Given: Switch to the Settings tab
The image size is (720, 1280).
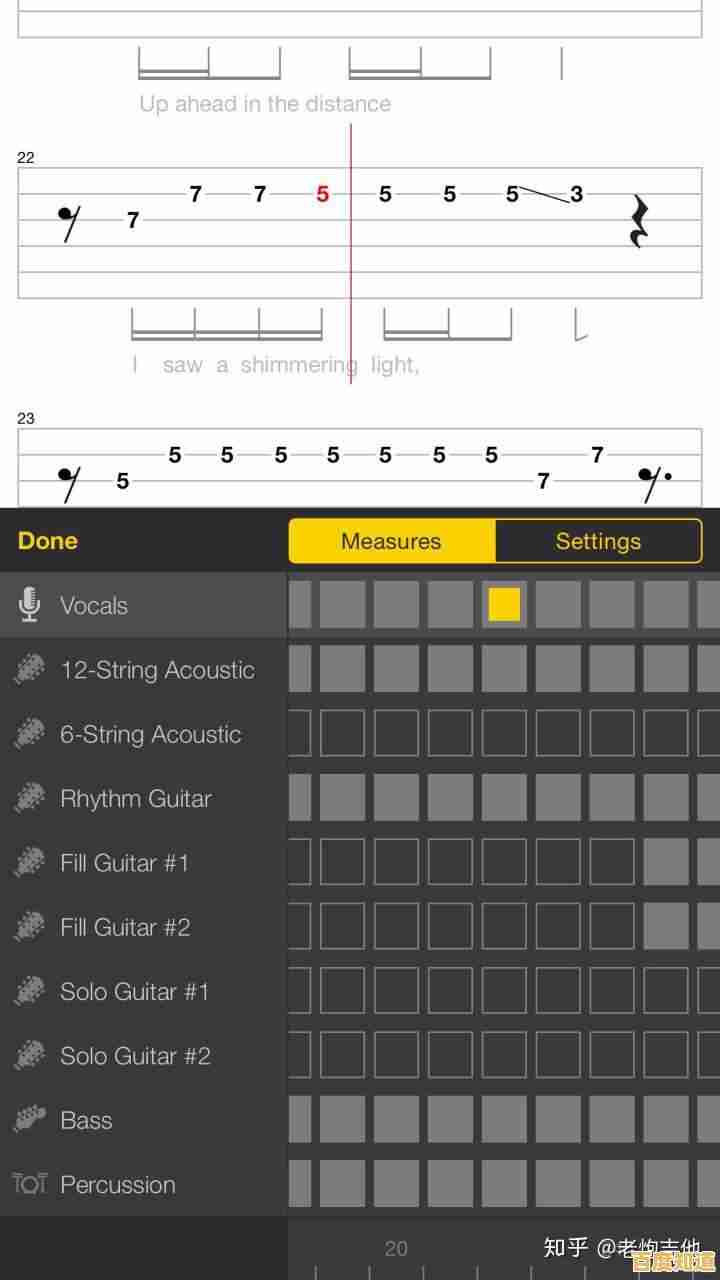Looking at the screenshot, I should [598, 541].
